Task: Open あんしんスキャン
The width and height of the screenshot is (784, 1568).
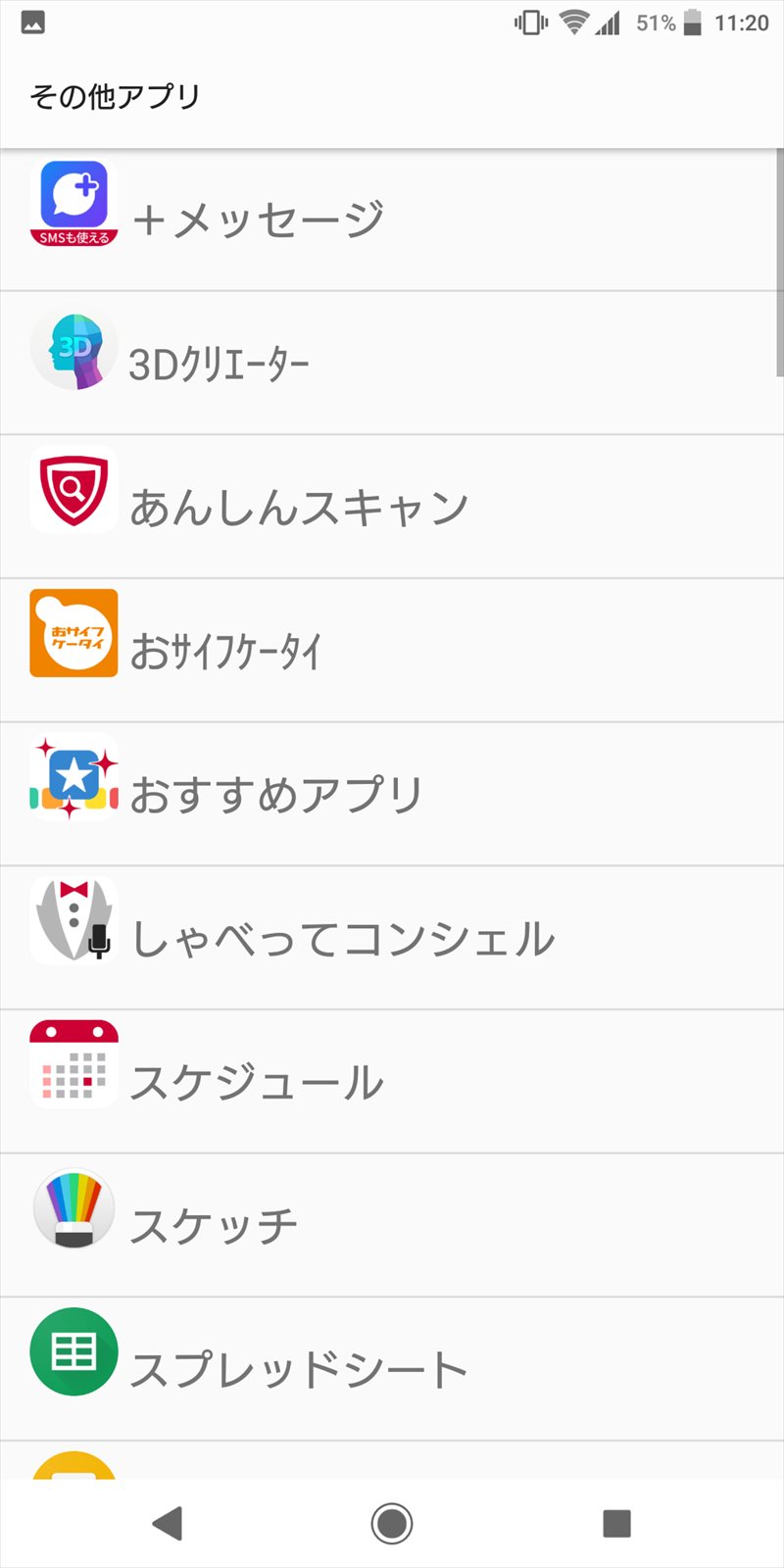Action: click(392, 507)
